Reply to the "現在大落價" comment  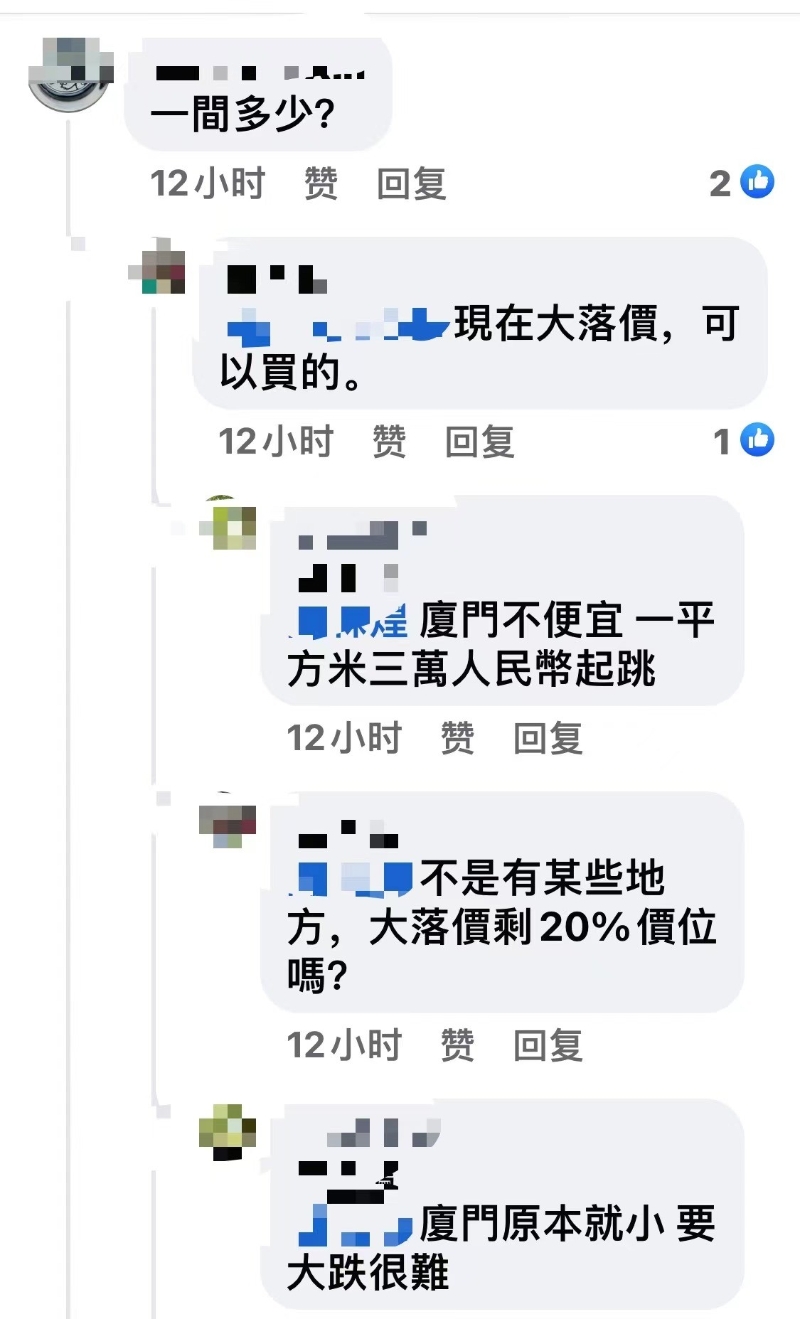pyautogui.click(x=479, y=441)
